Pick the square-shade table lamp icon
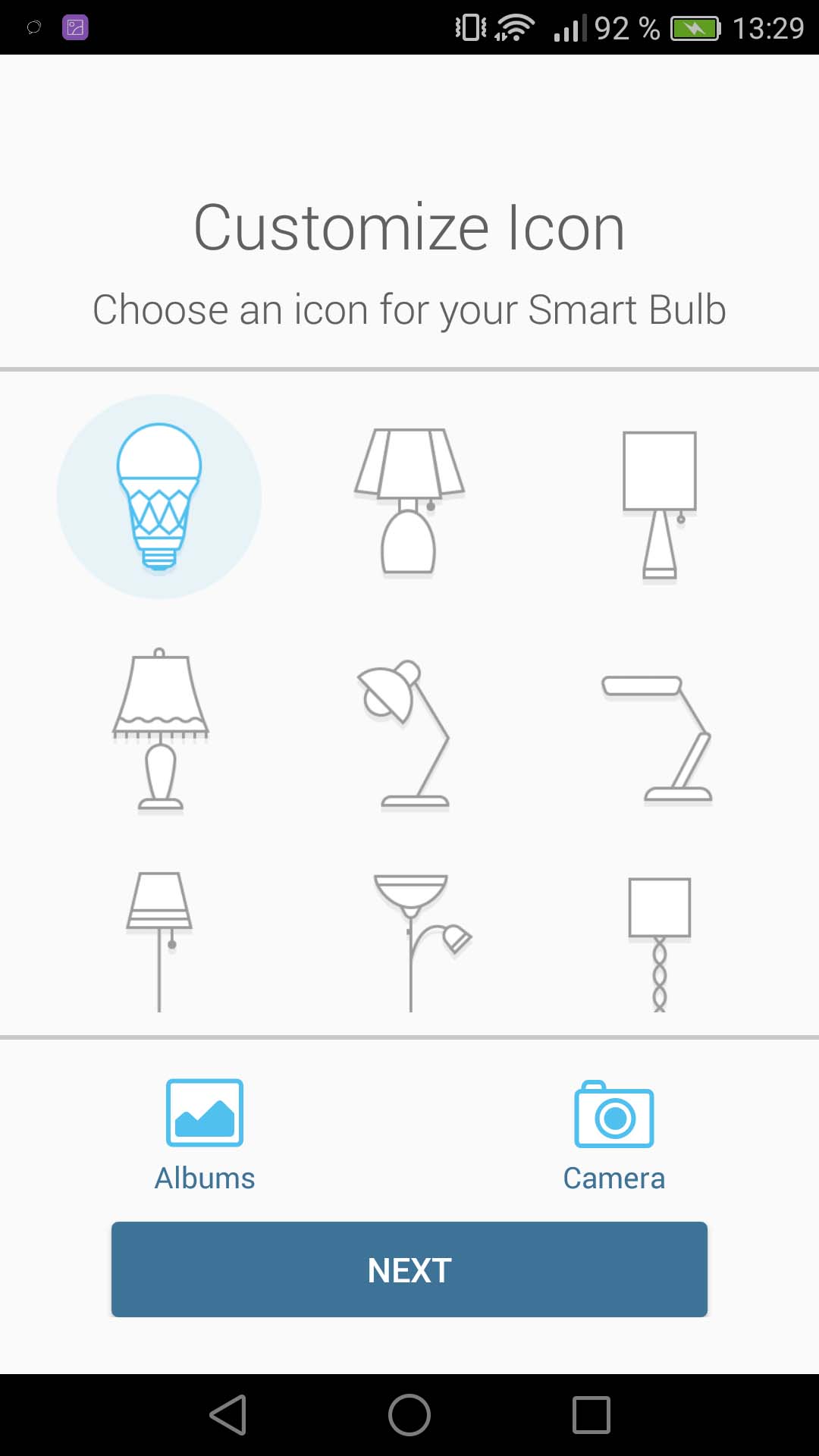The width and height of the screenshot is (819, 1456). [659, 504]
